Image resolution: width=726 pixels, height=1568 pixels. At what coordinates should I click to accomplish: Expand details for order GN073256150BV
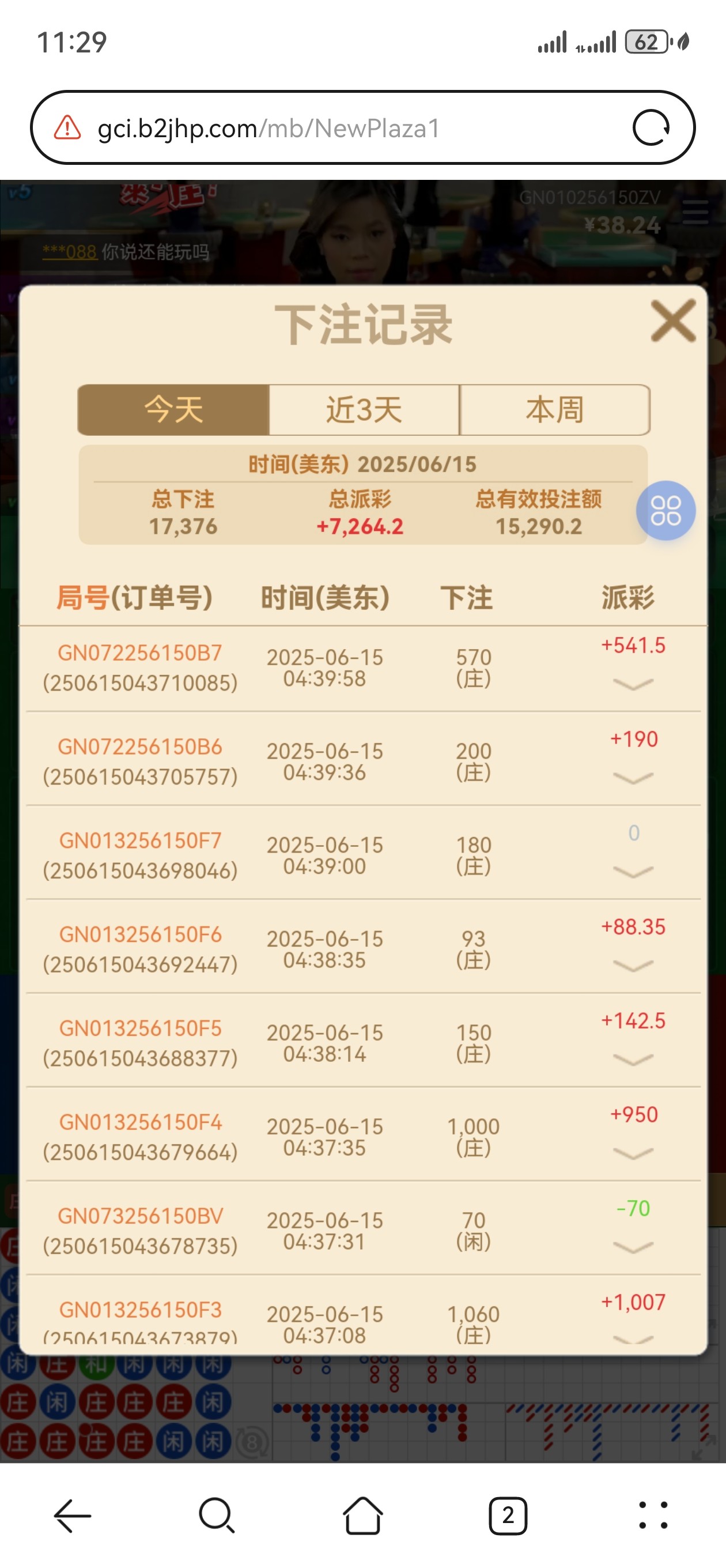[x=633, y=1247]
